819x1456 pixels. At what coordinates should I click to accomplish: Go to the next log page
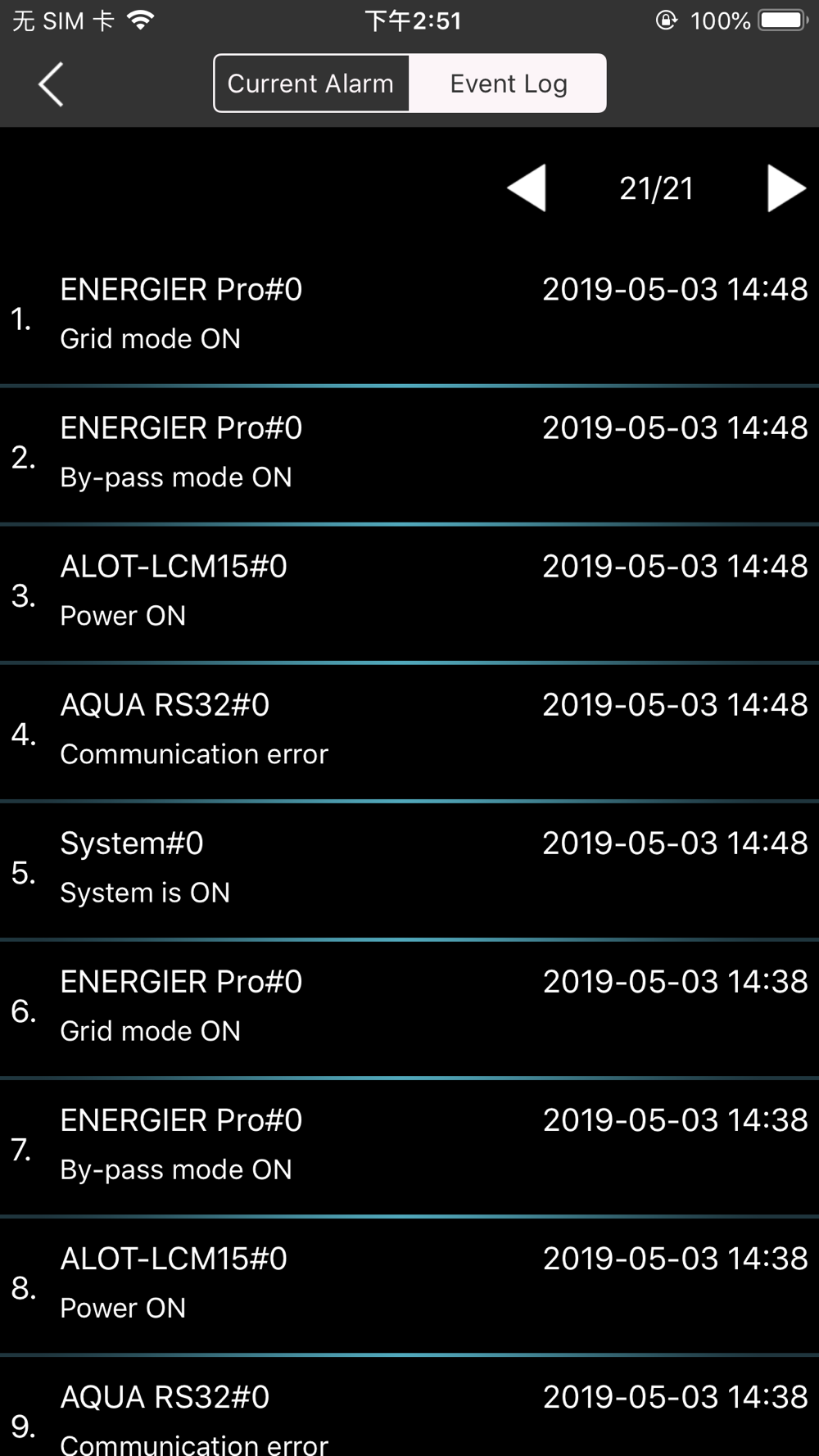click(786, 188)
